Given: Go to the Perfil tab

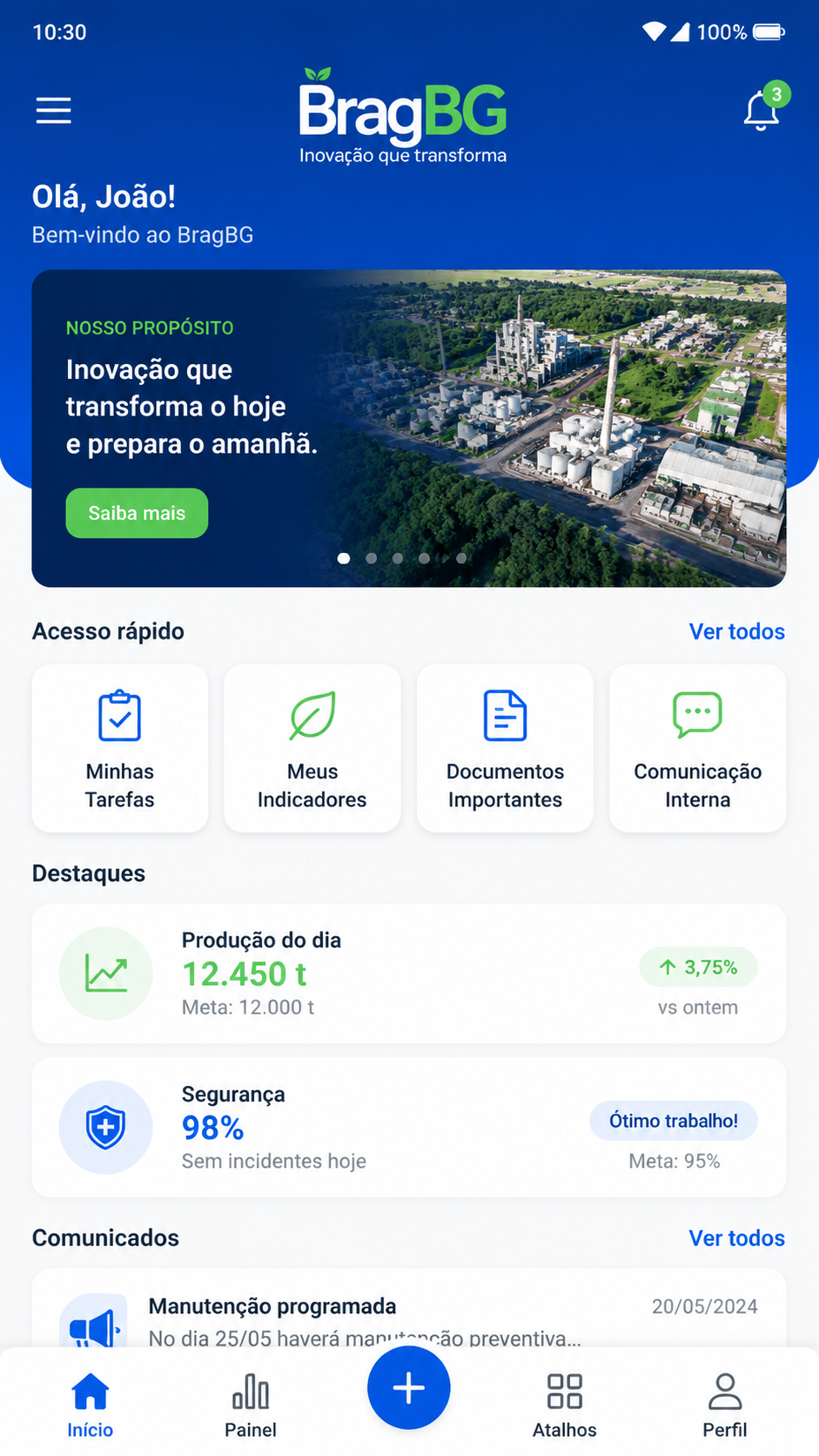Looking at the screenshot, I should click(x=725, y=1405).
